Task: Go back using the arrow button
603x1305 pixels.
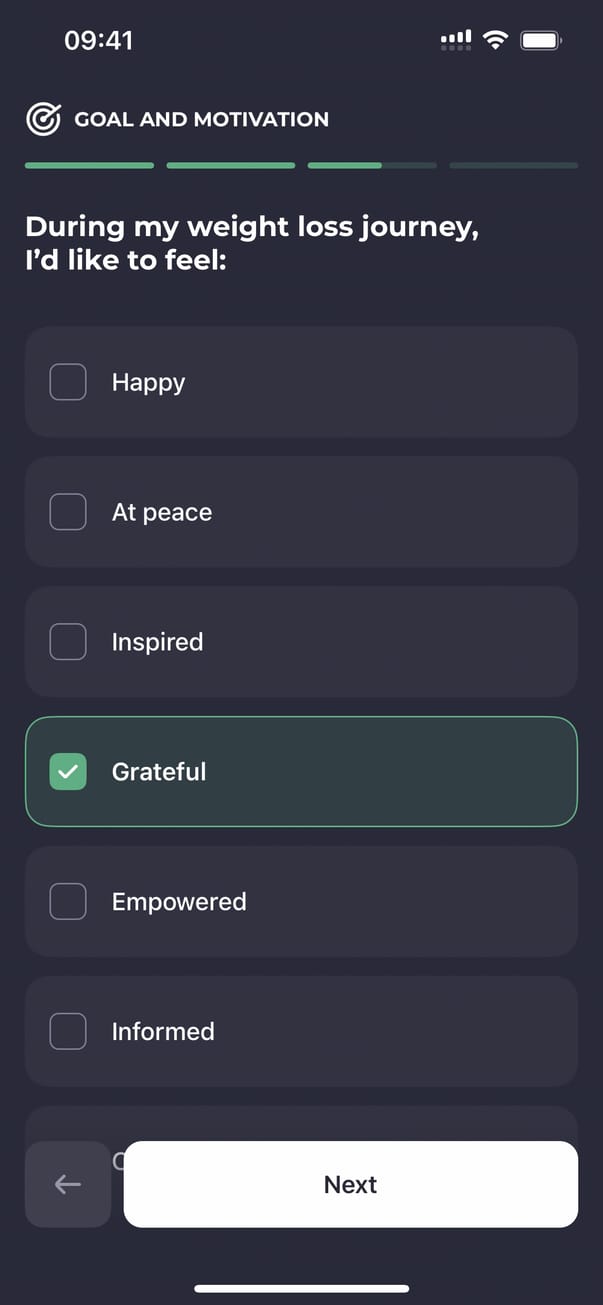Action: pyautogui.click(x=68, y=1184)
